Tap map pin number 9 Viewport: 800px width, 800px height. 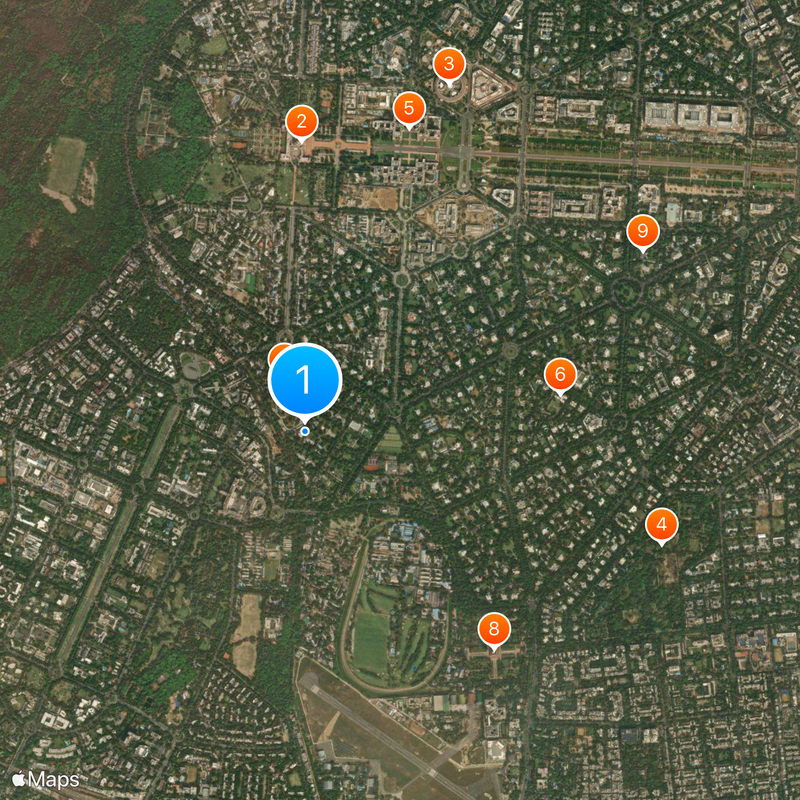[x=643, y=232]
